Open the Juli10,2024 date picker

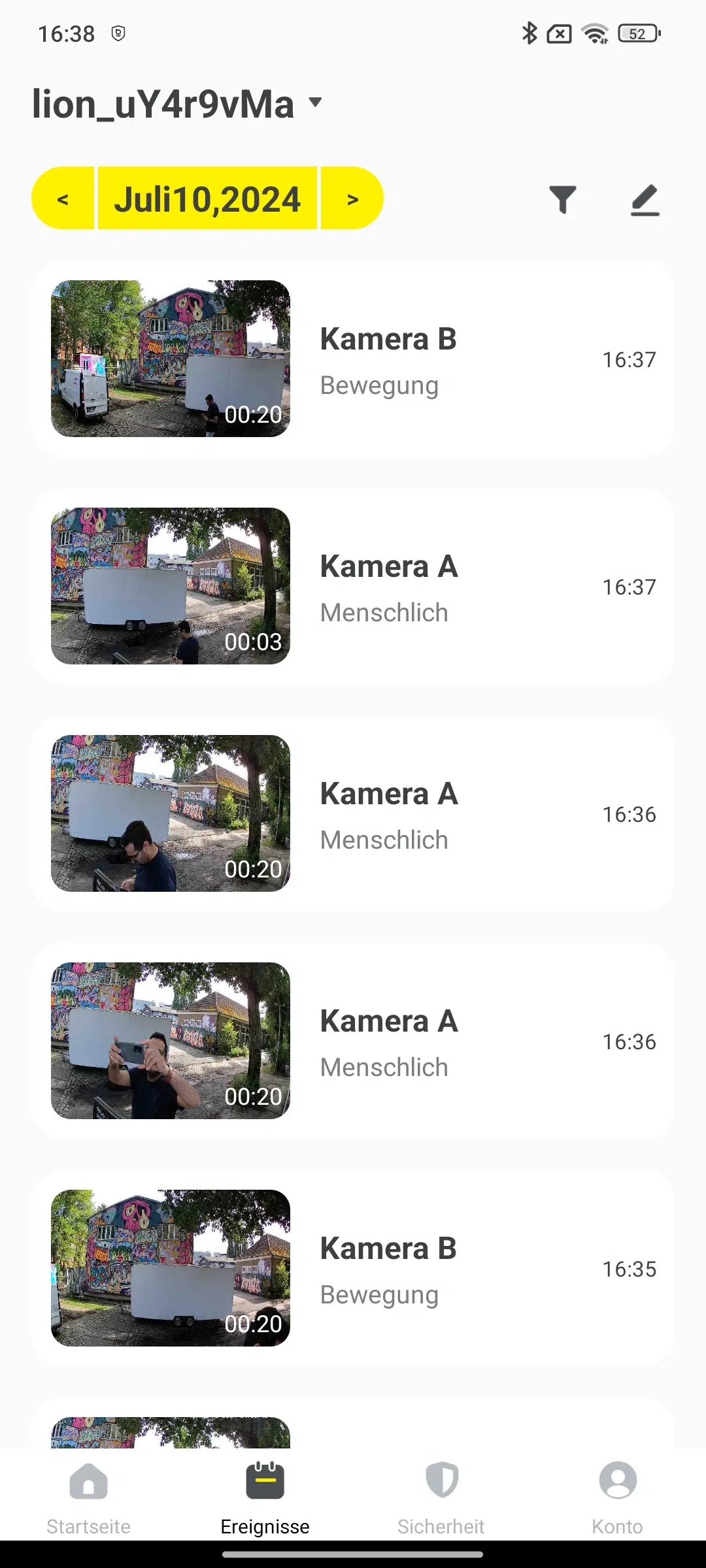tap(207, 199)
